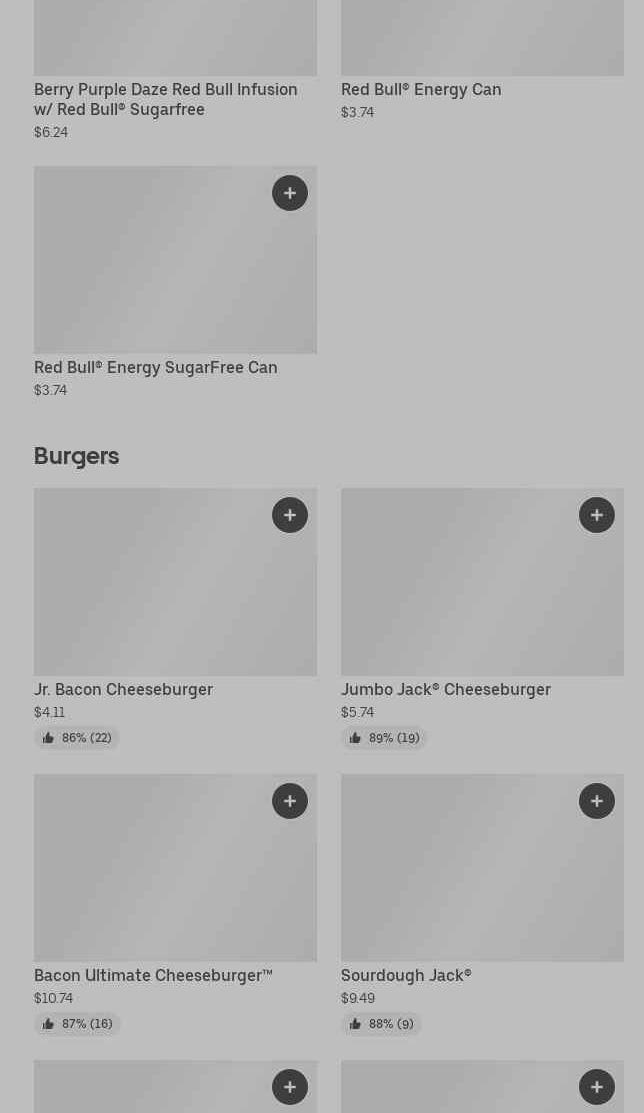Open Berry Purple Daze Red Bull Infusion
Viewport: 644px width, 1113px height.
pos(166,98)
